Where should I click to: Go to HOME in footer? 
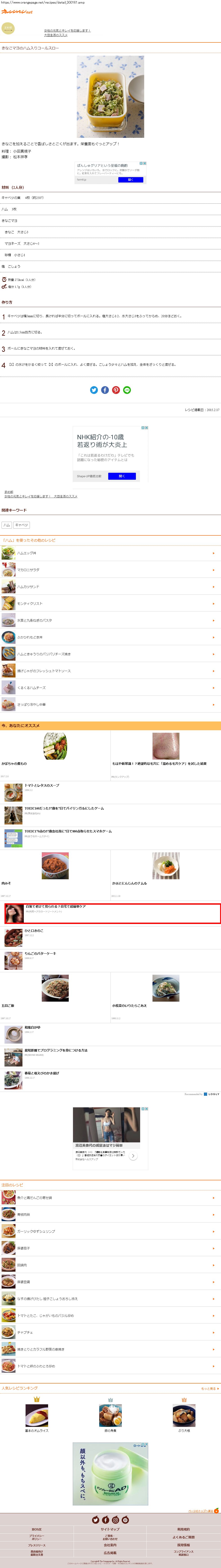point(37,1529)
